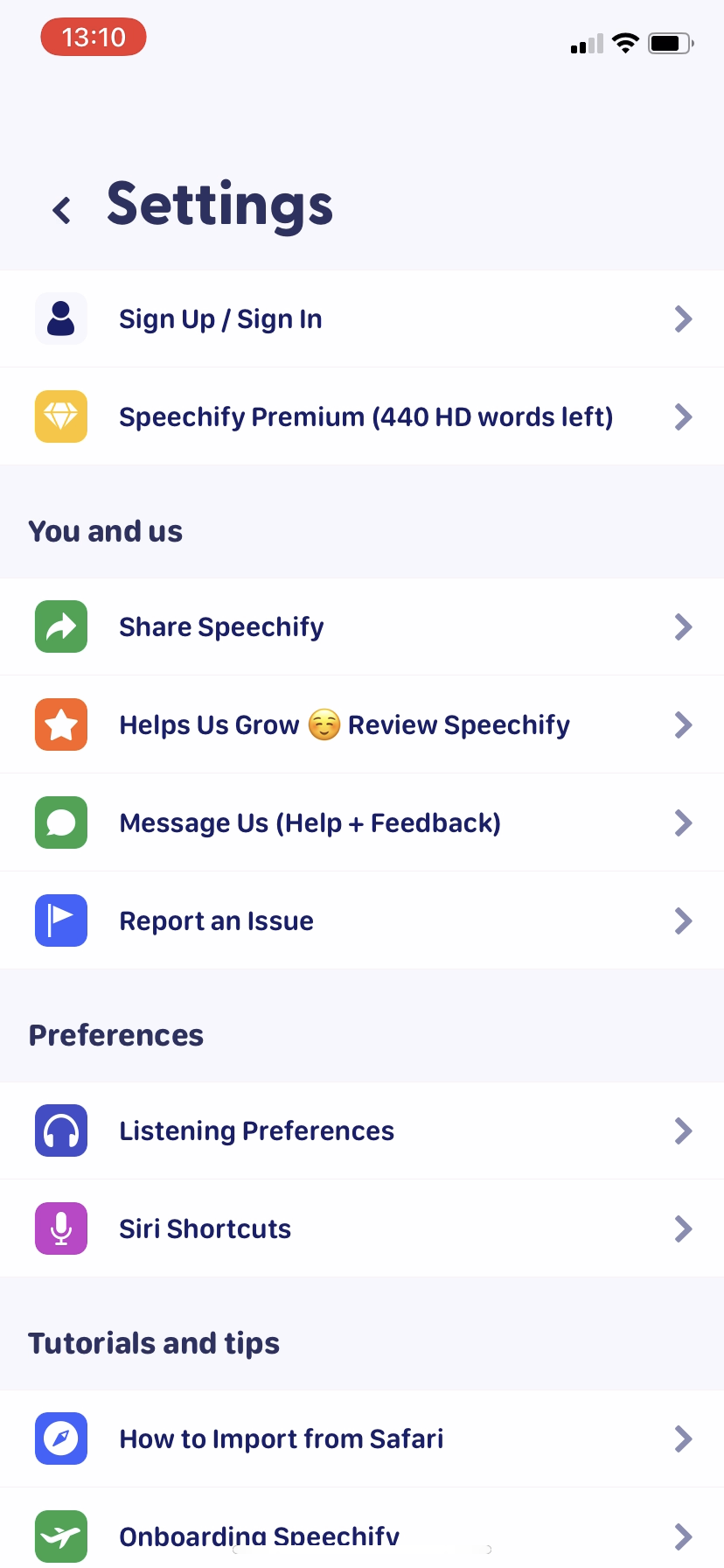Image resolution: width=724 pixels, height=1568 pixels.
Task: Open the Message Us chat bubble icon
Action: [x=61, y=822]
